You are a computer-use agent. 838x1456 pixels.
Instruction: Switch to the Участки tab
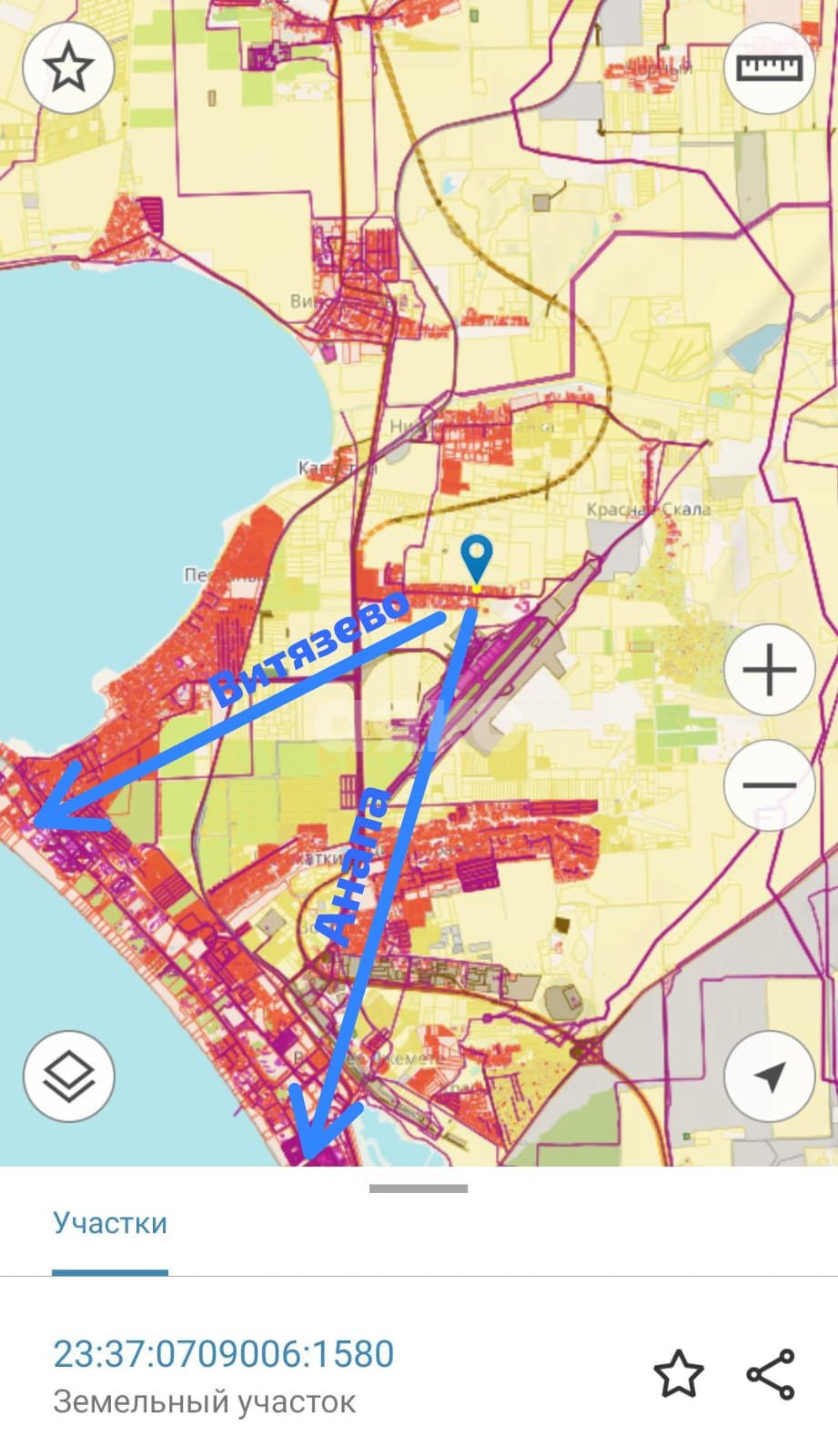(x=110, y=1222)
